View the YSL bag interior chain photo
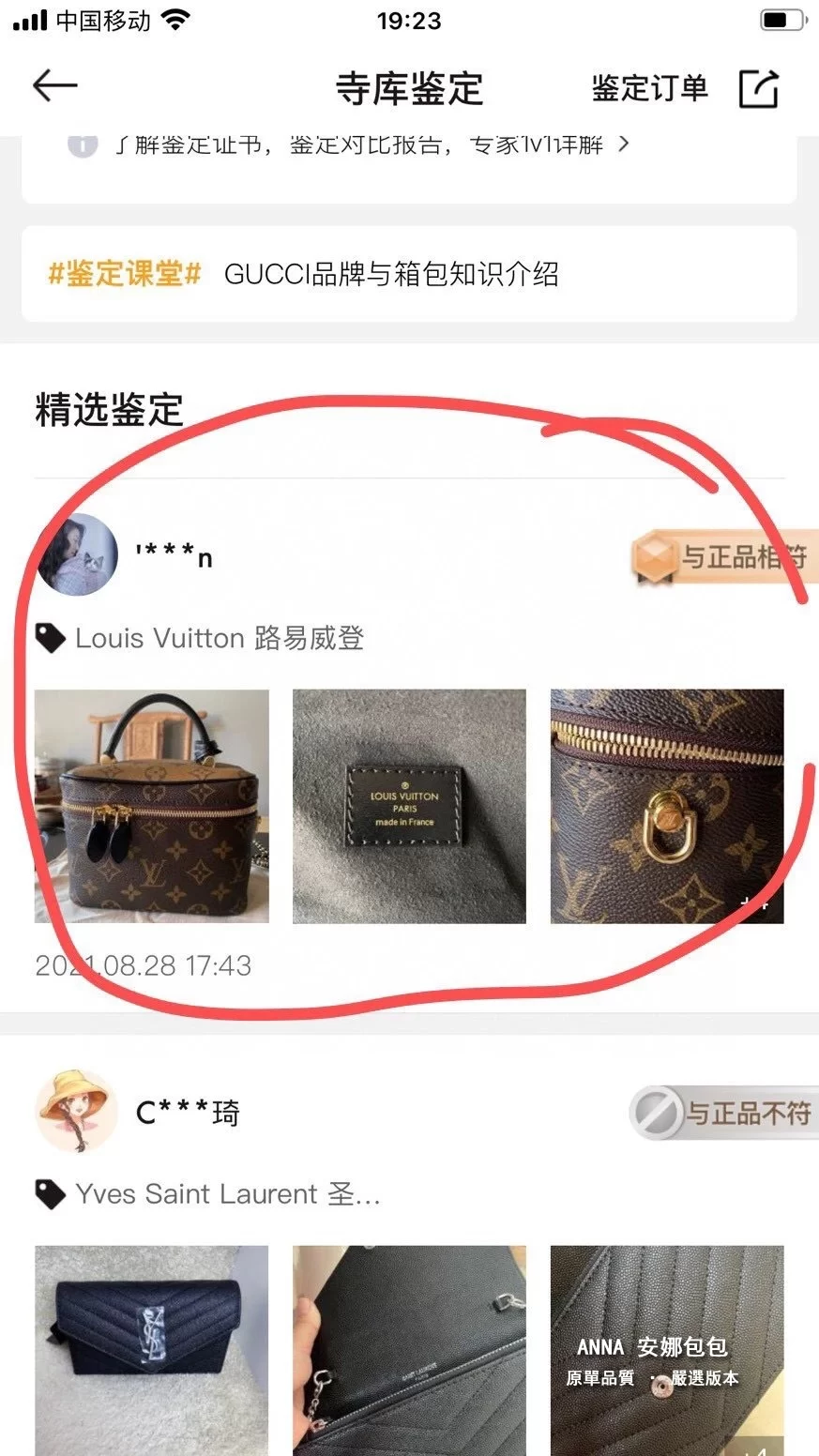 pyautogui.click(x=409, y=1351)
